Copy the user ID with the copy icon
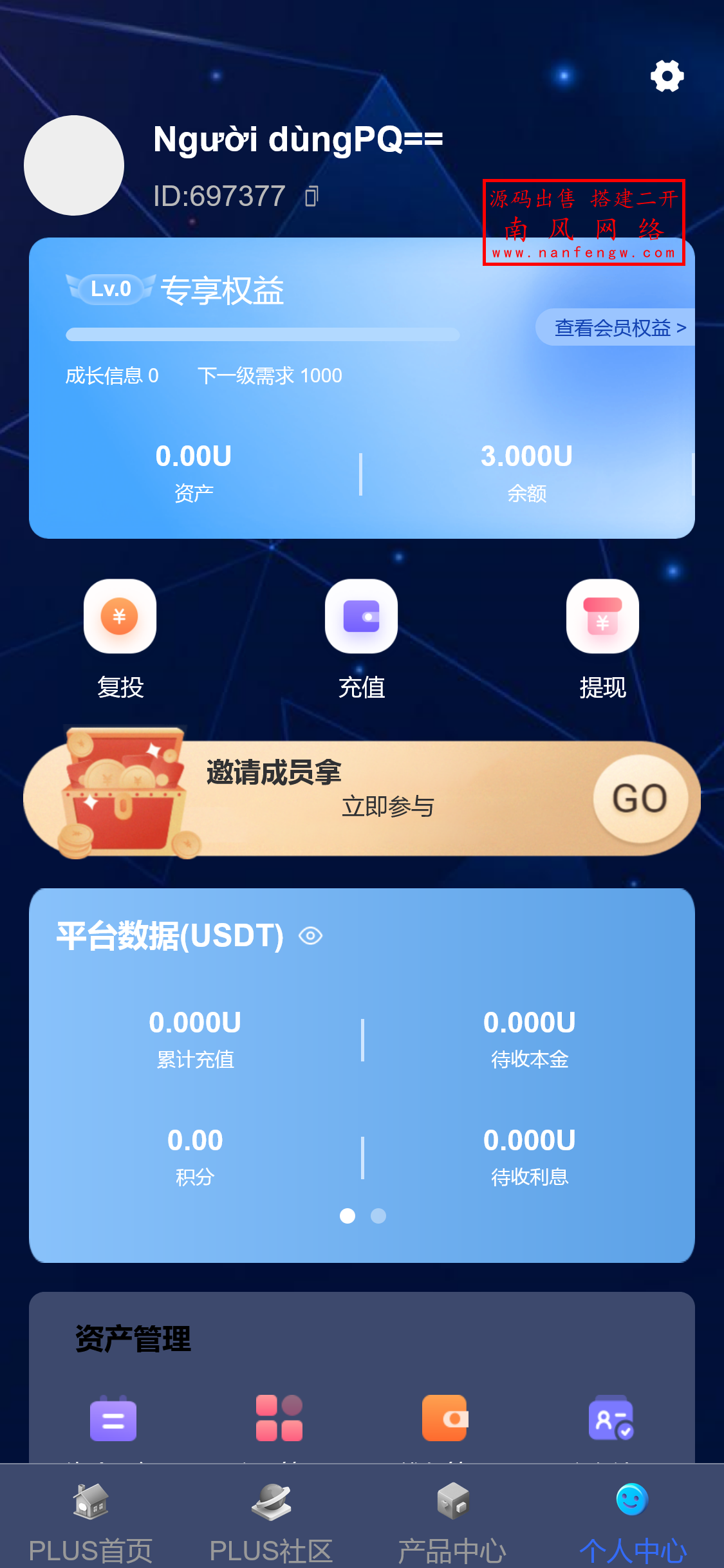Viewport: 724px width, 1568px height. [313, 196]
